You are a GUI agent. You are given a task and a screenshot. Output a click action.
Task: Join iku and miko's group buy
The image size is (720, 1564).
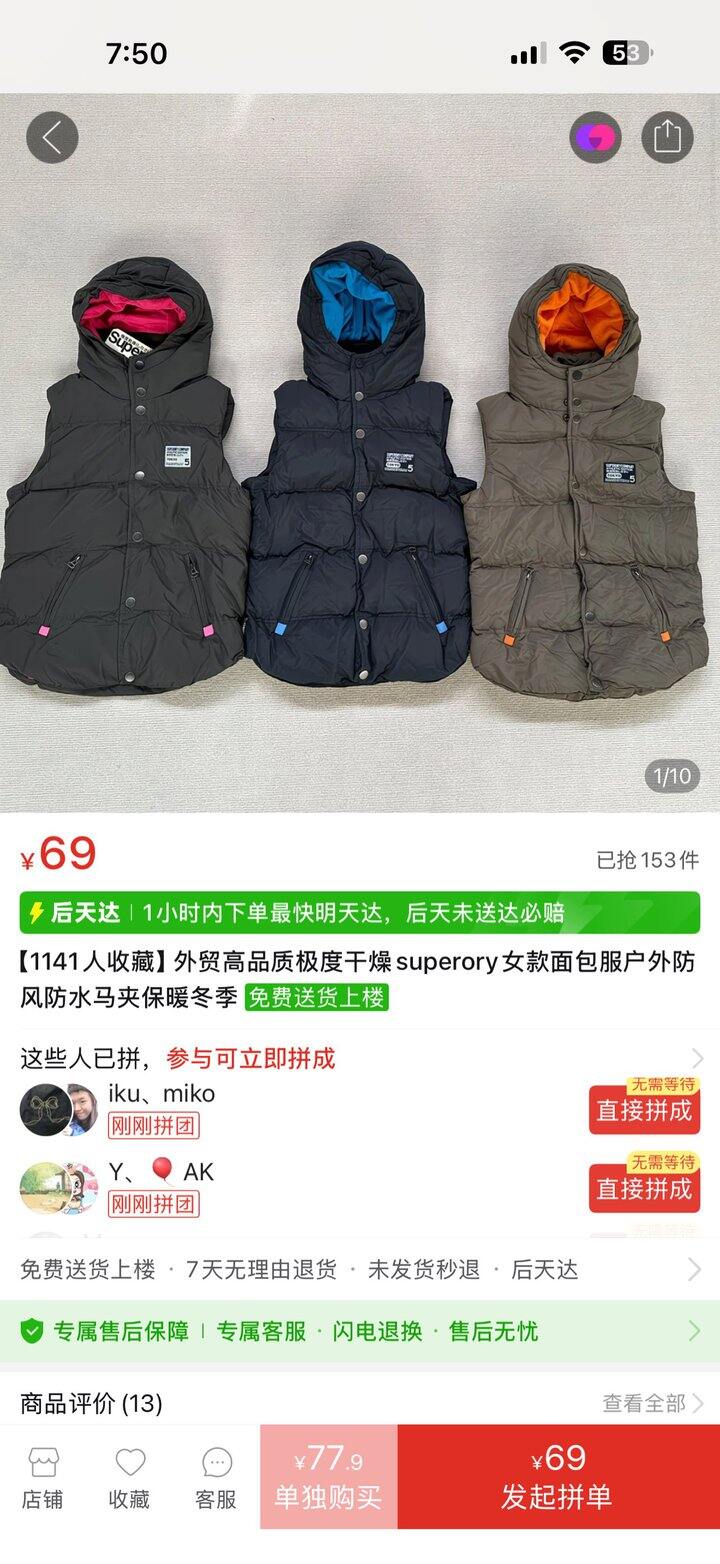[x=643, y=1110]
